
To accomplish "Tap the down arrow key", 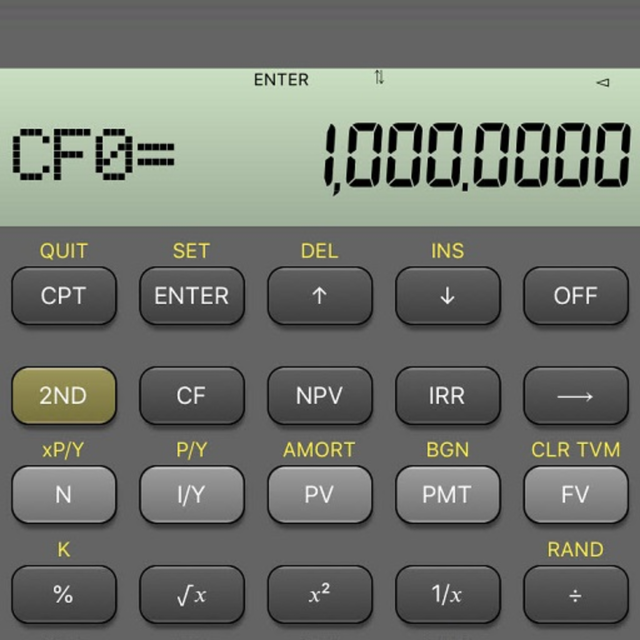I will (447, 296).
